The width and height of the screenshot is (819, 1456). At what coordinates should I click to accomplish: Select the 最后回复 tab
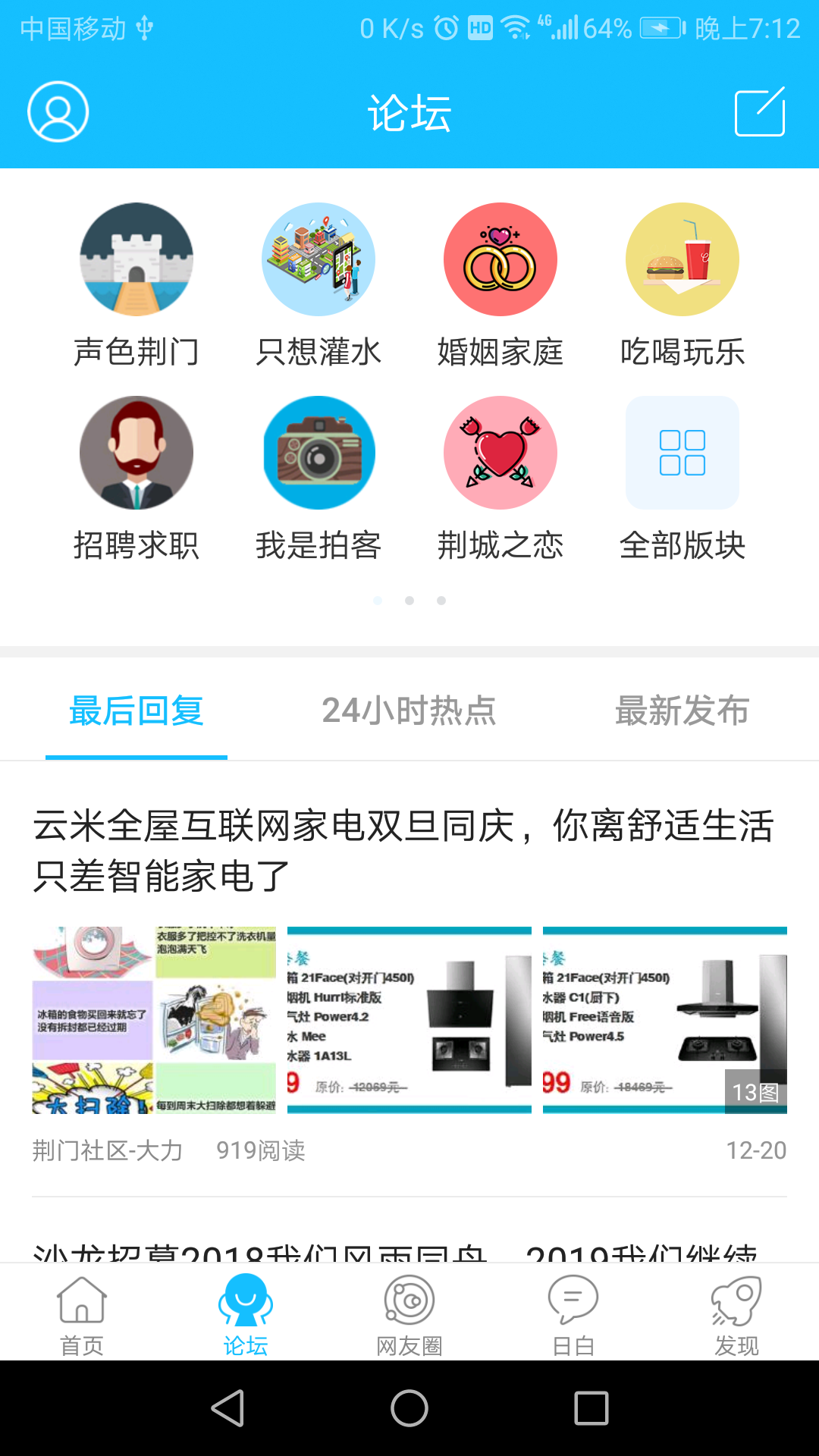[x=136, y=711]
